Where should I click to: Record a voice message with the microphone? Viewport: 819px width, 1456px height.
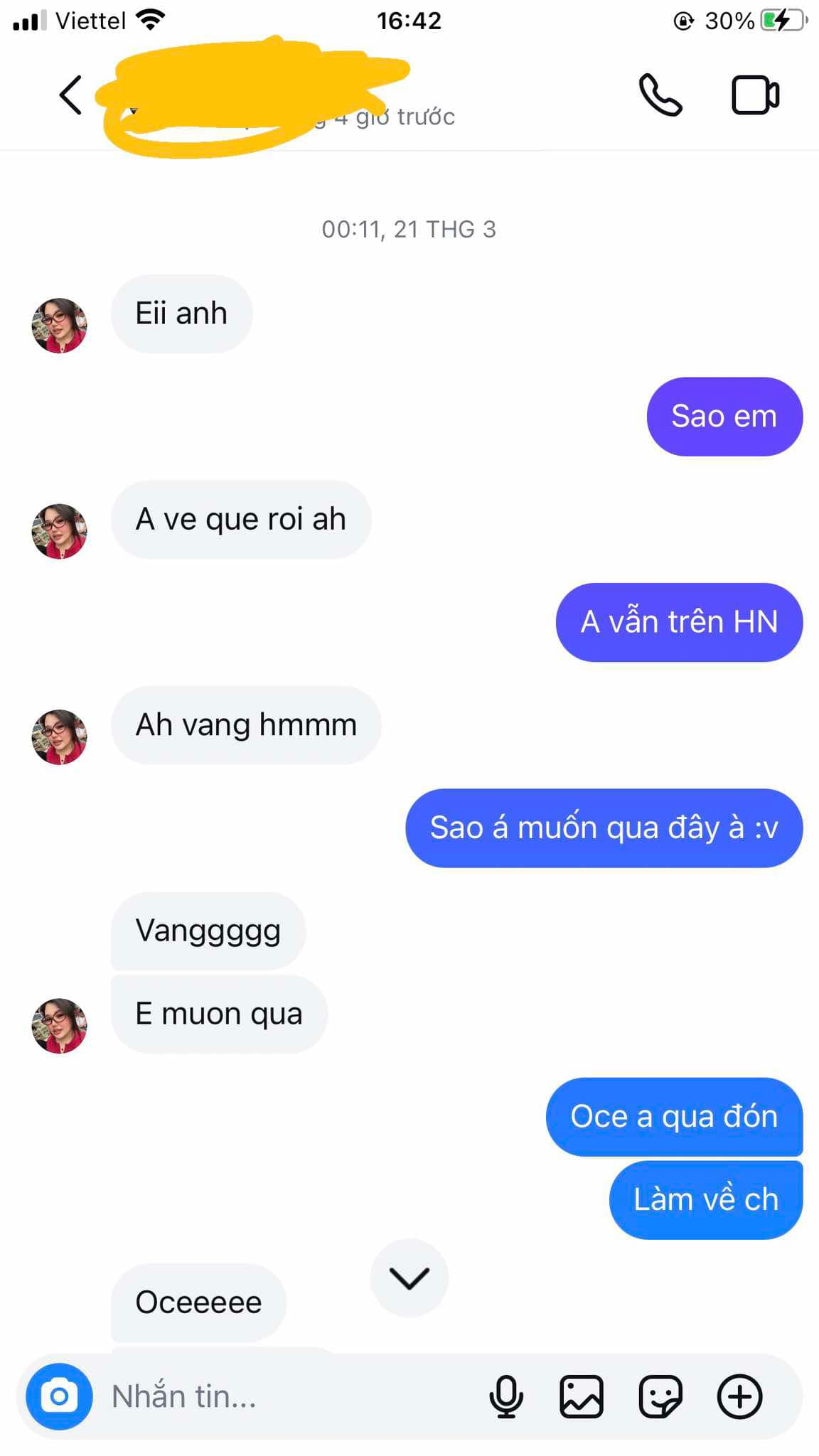(x=506, y=1396)
